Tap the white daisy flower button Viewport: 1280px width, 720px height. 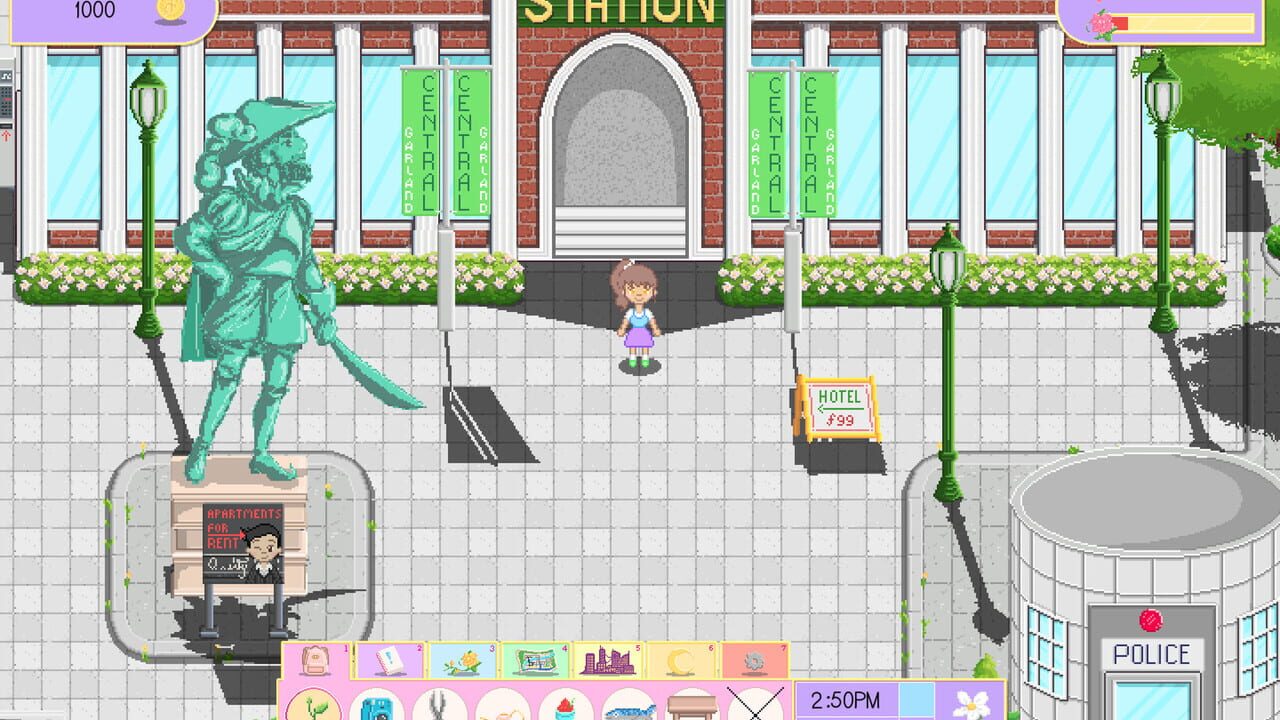[971, 702]
